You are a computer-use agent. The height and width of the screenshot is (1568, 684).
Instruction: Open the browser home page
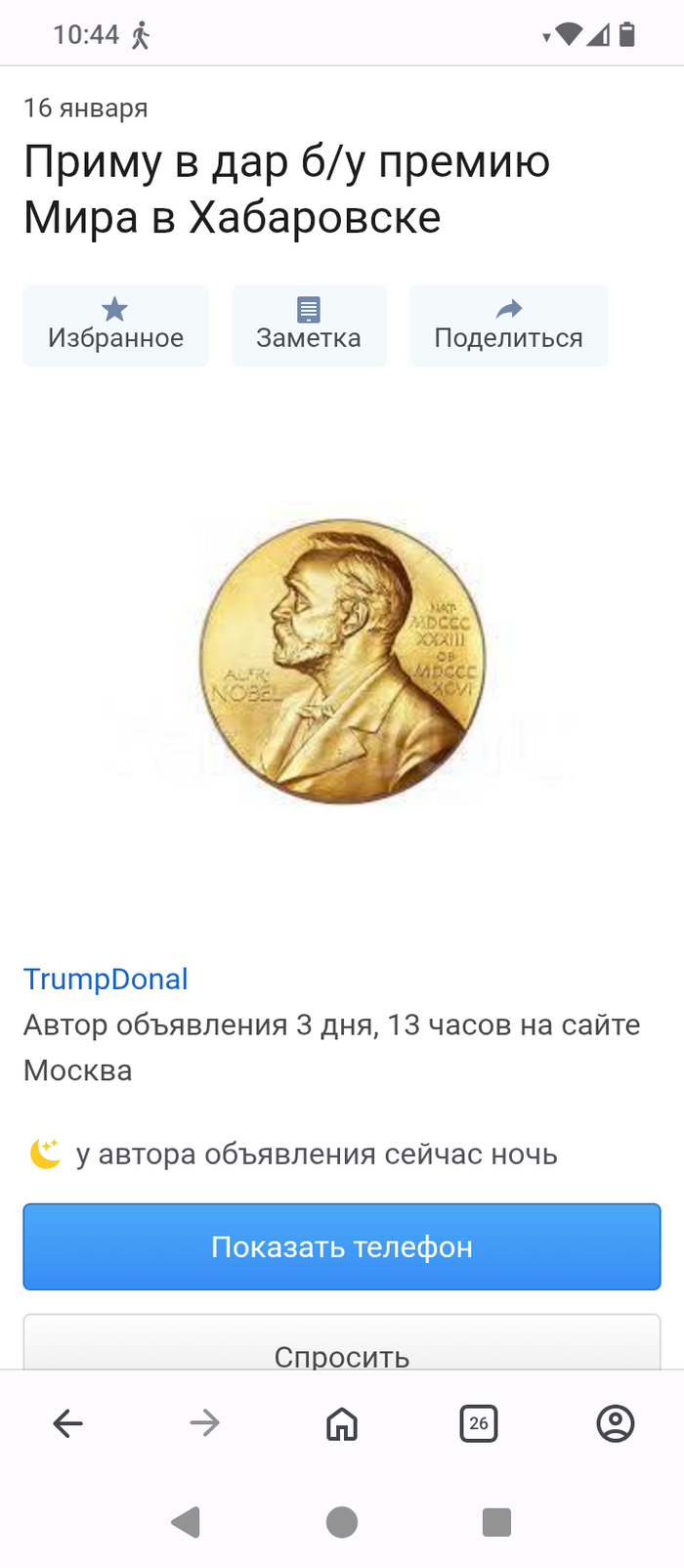tap(342, 1423)
